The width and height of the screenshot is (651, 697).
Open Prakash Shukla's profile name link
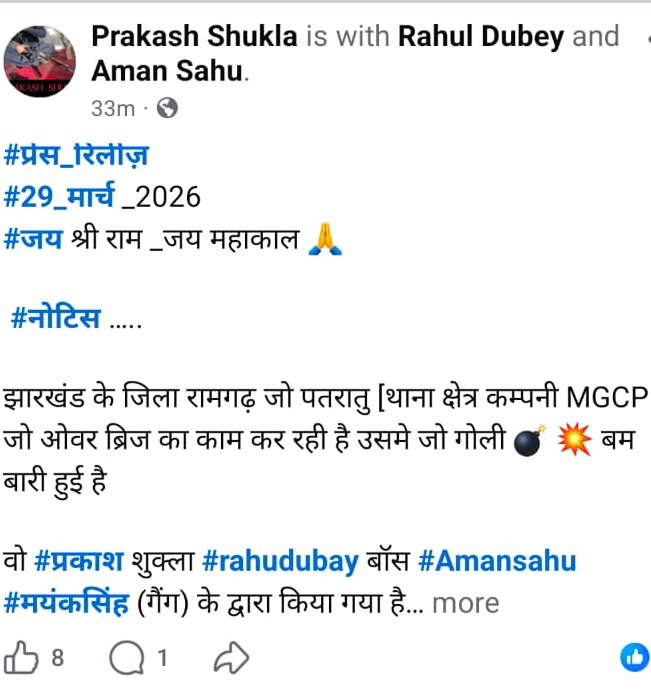point(194,38)
